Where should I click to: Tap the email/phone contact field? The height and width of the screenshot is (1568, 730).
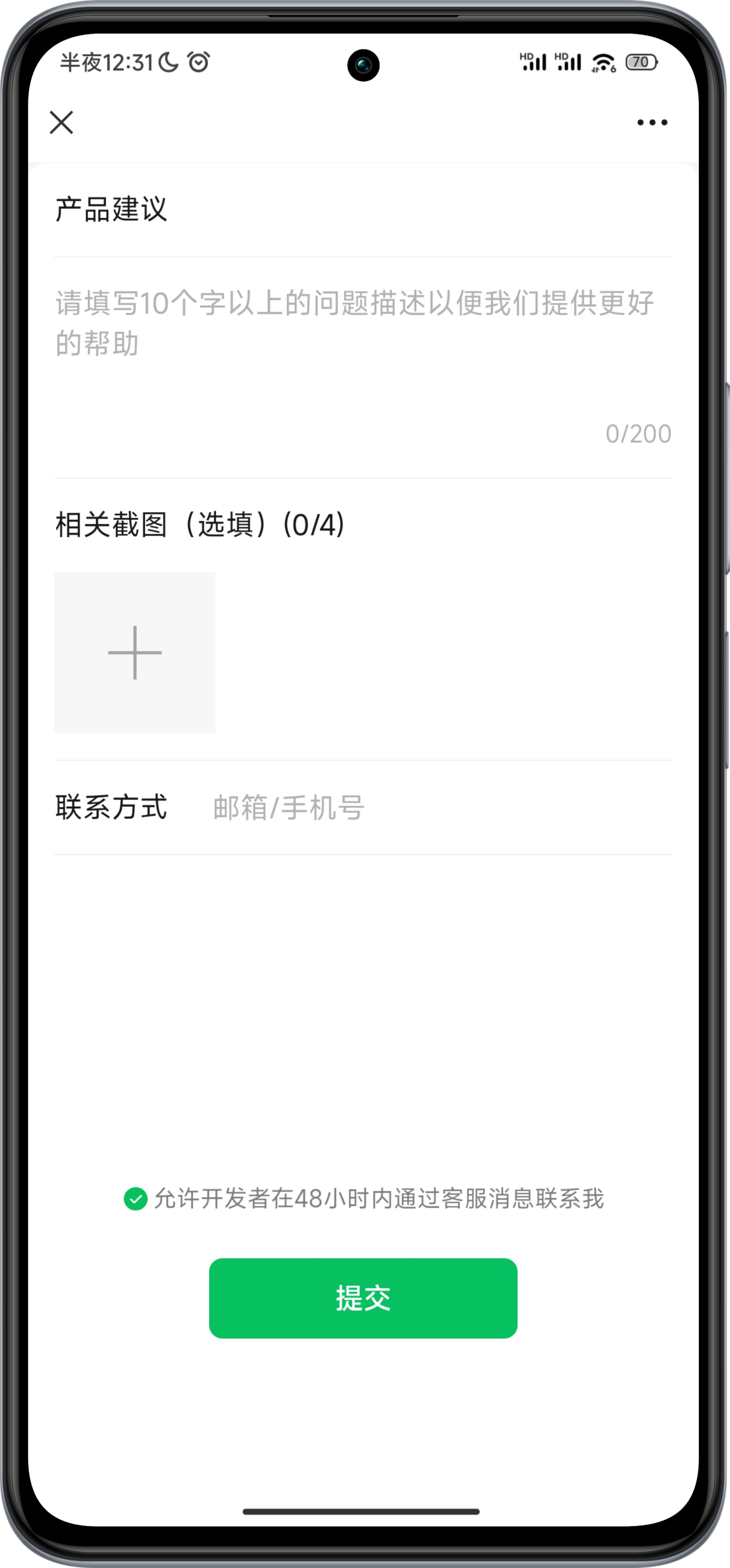[x=438, y=808]
